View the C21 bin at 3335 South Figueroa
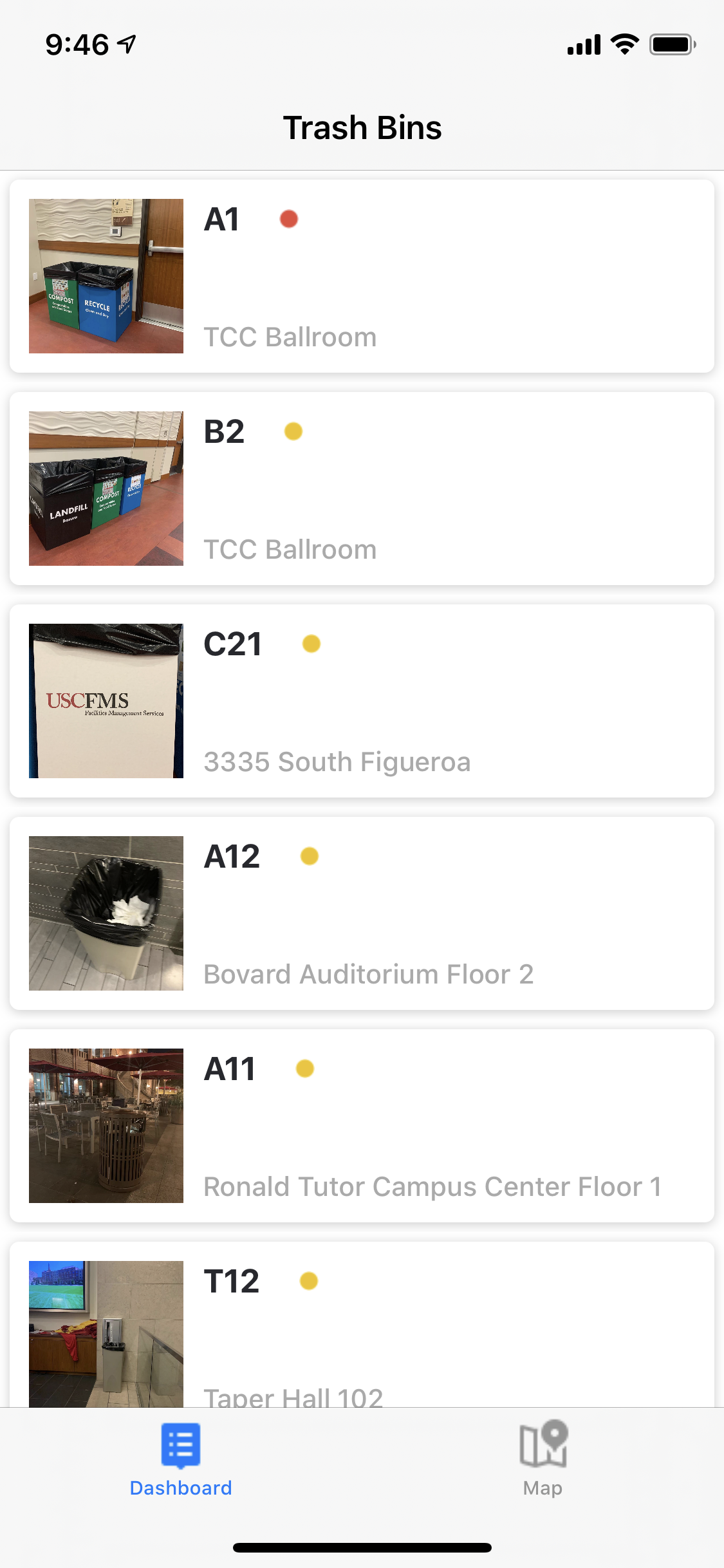This screenshot has width=724, height=1568. point(362,701)
